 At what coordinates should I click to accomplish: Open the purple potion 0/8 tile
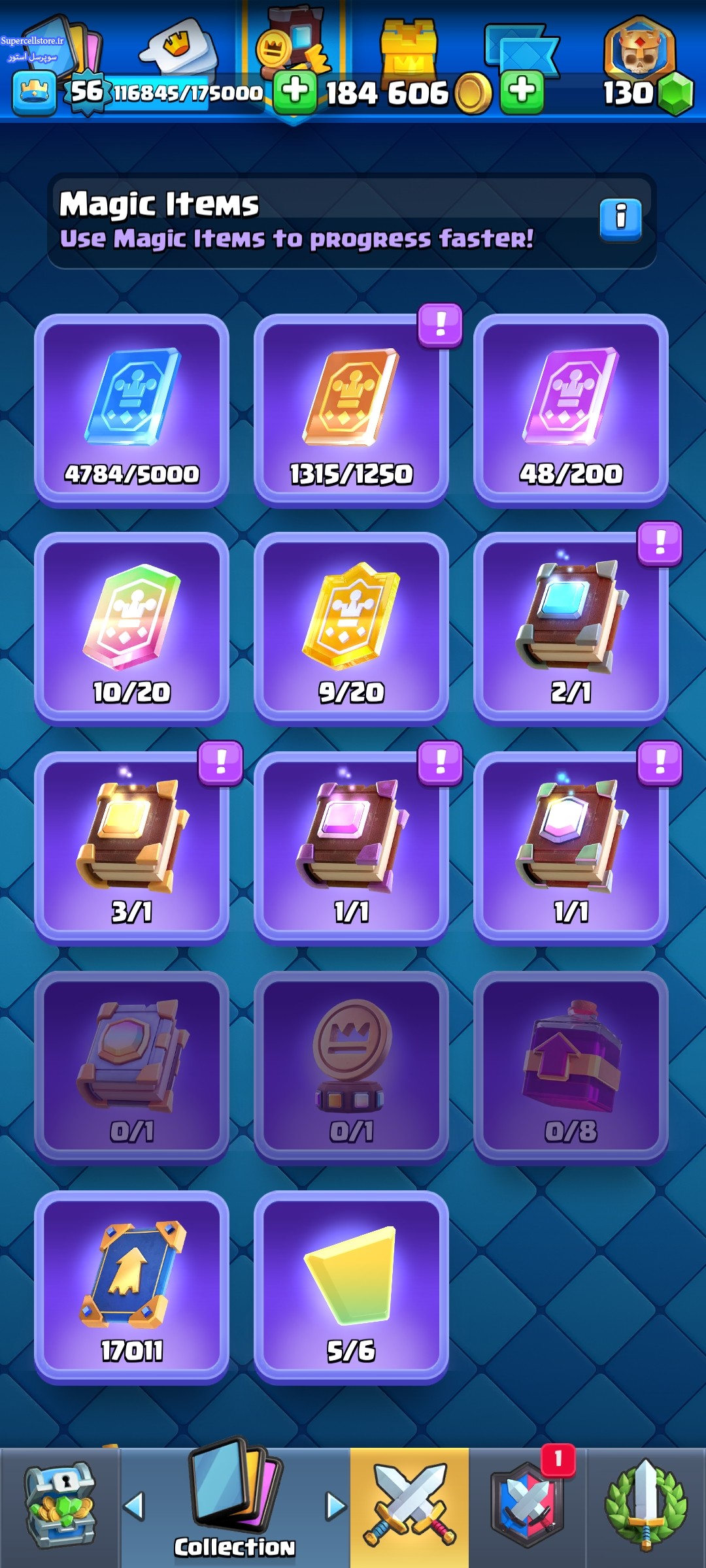(571, 1068)
